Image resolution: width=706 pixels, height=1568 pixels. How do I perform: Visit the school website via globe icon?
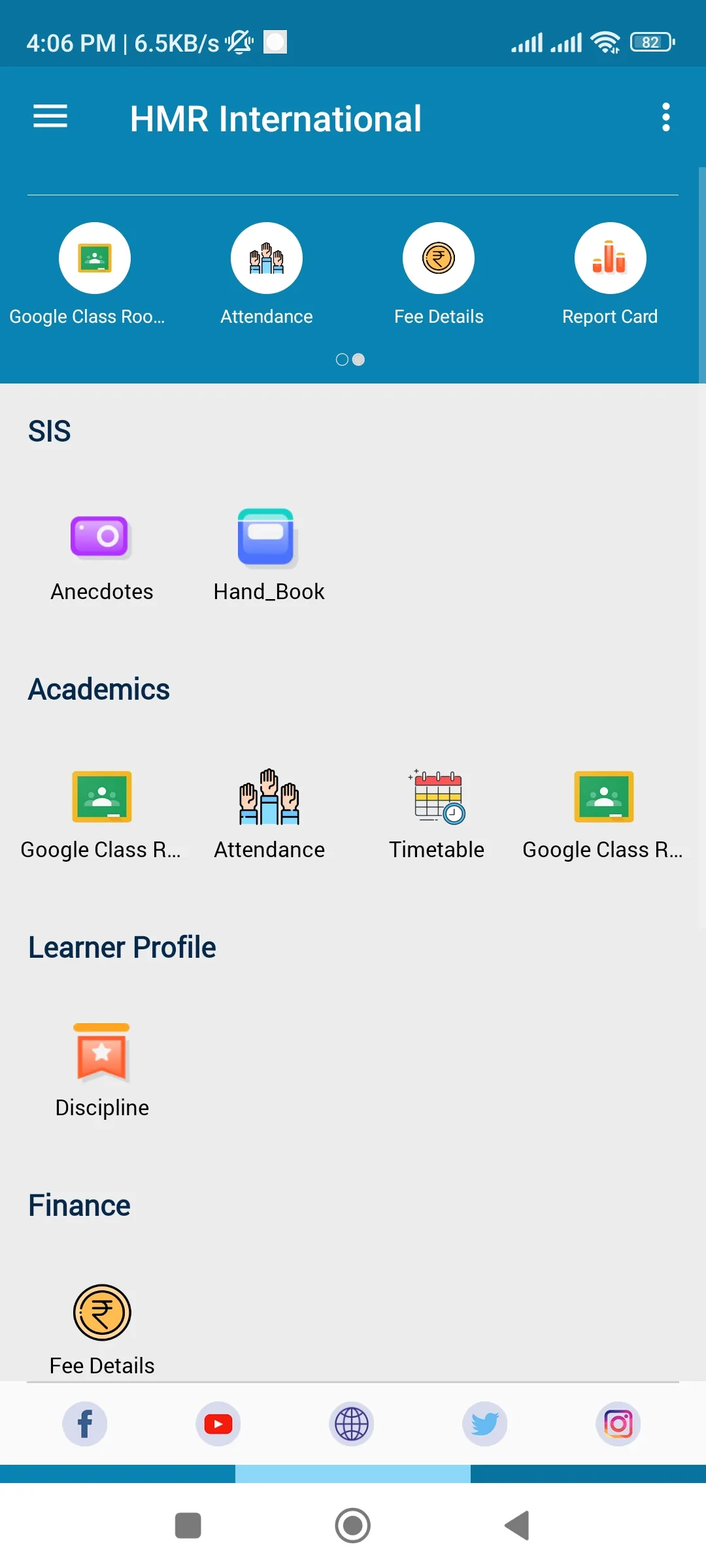tap(352, 1424)
